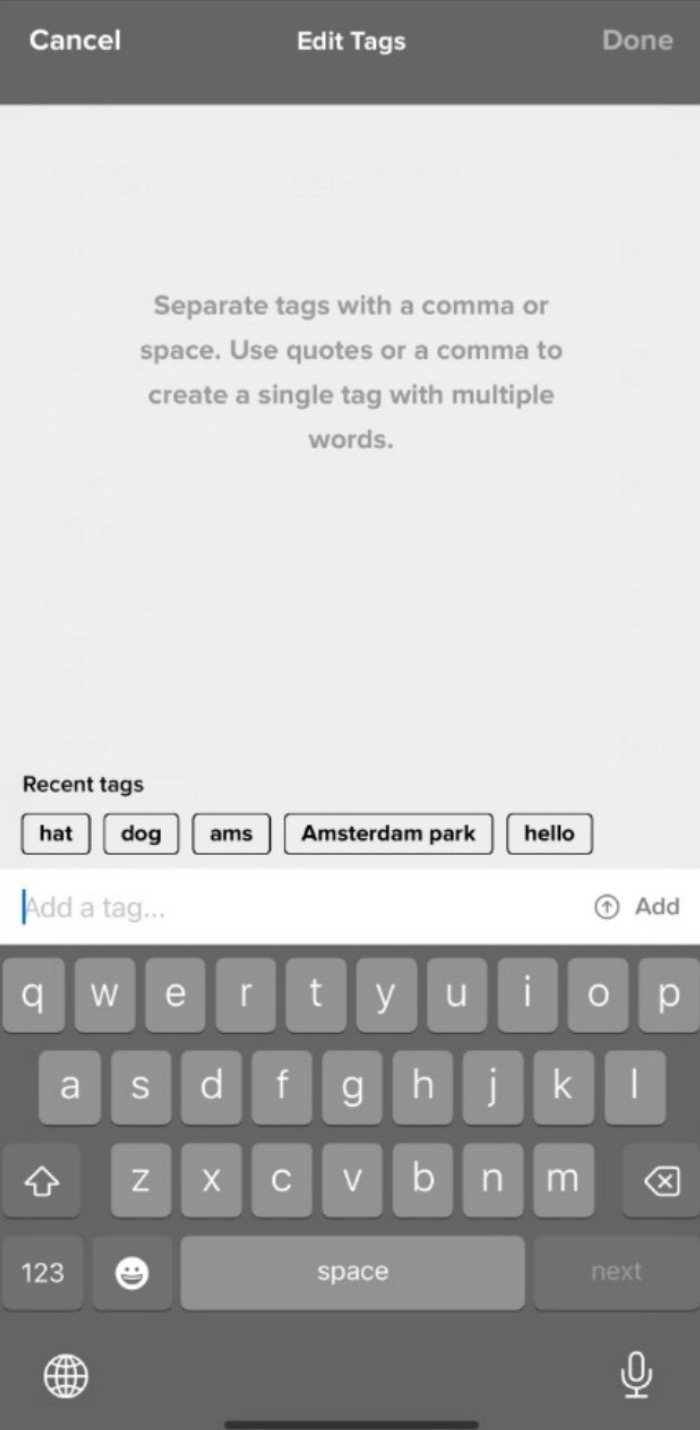Select the hello recent tag
The width and height of the screenshot is (700, 1430).
pos(549,833)
